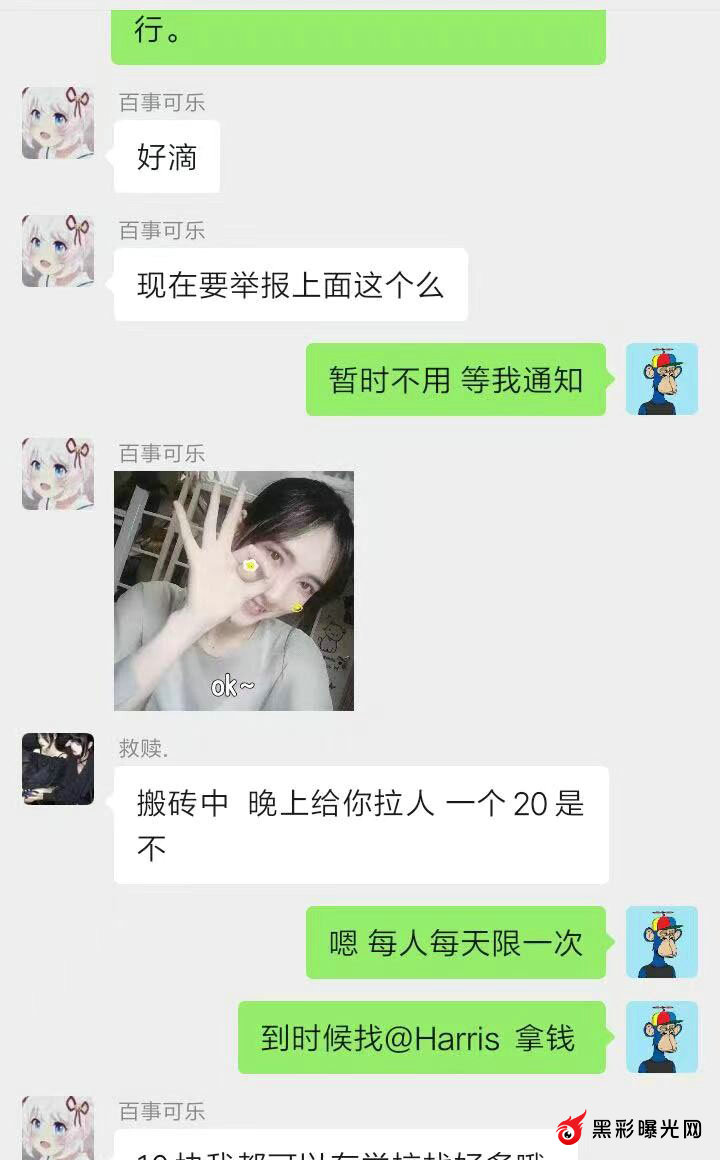Tap the monkey avatar beside "暂时不用 等我通知"

[661, 379]
